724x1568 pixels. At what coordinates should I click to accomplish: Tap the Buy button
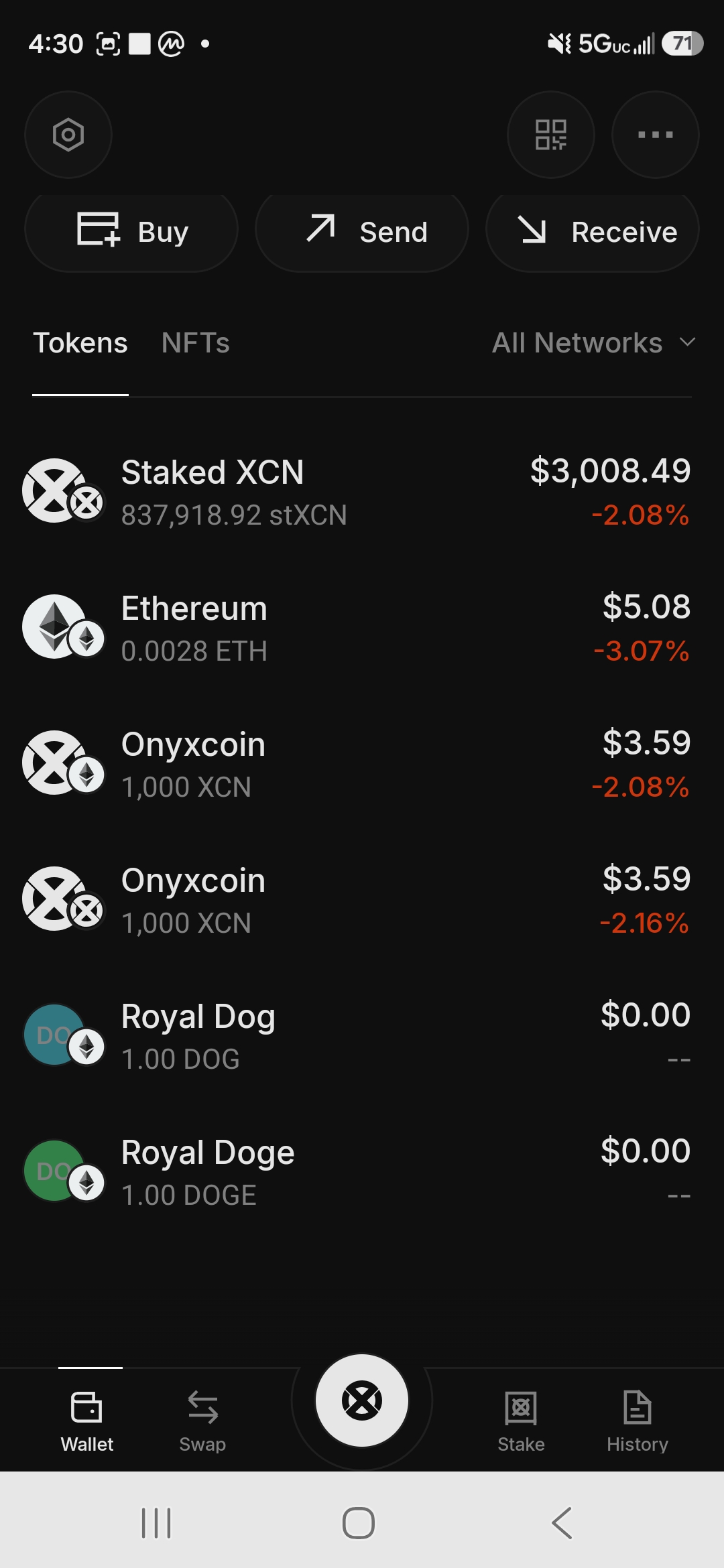pos(131,232)
